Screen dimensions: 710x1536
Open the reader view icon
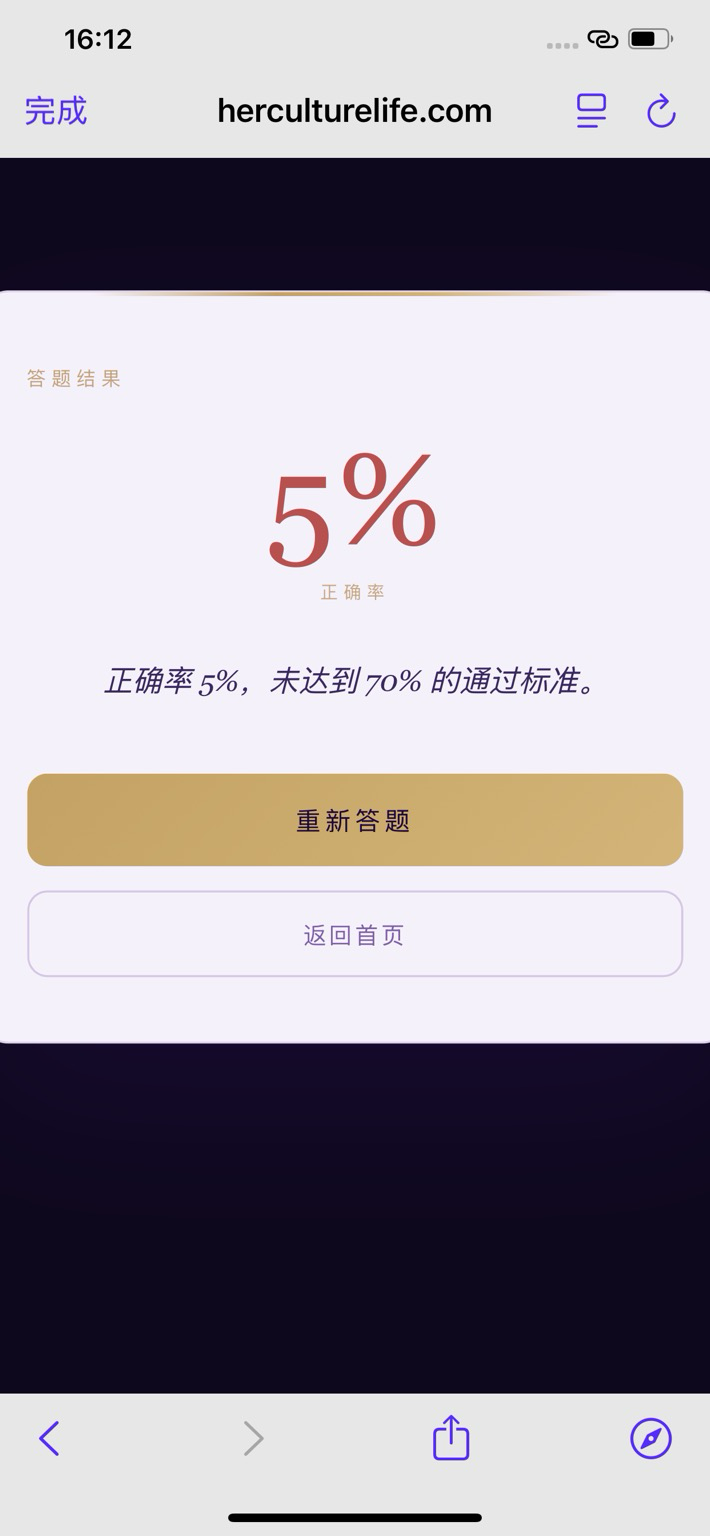click(x=591, y=111)
